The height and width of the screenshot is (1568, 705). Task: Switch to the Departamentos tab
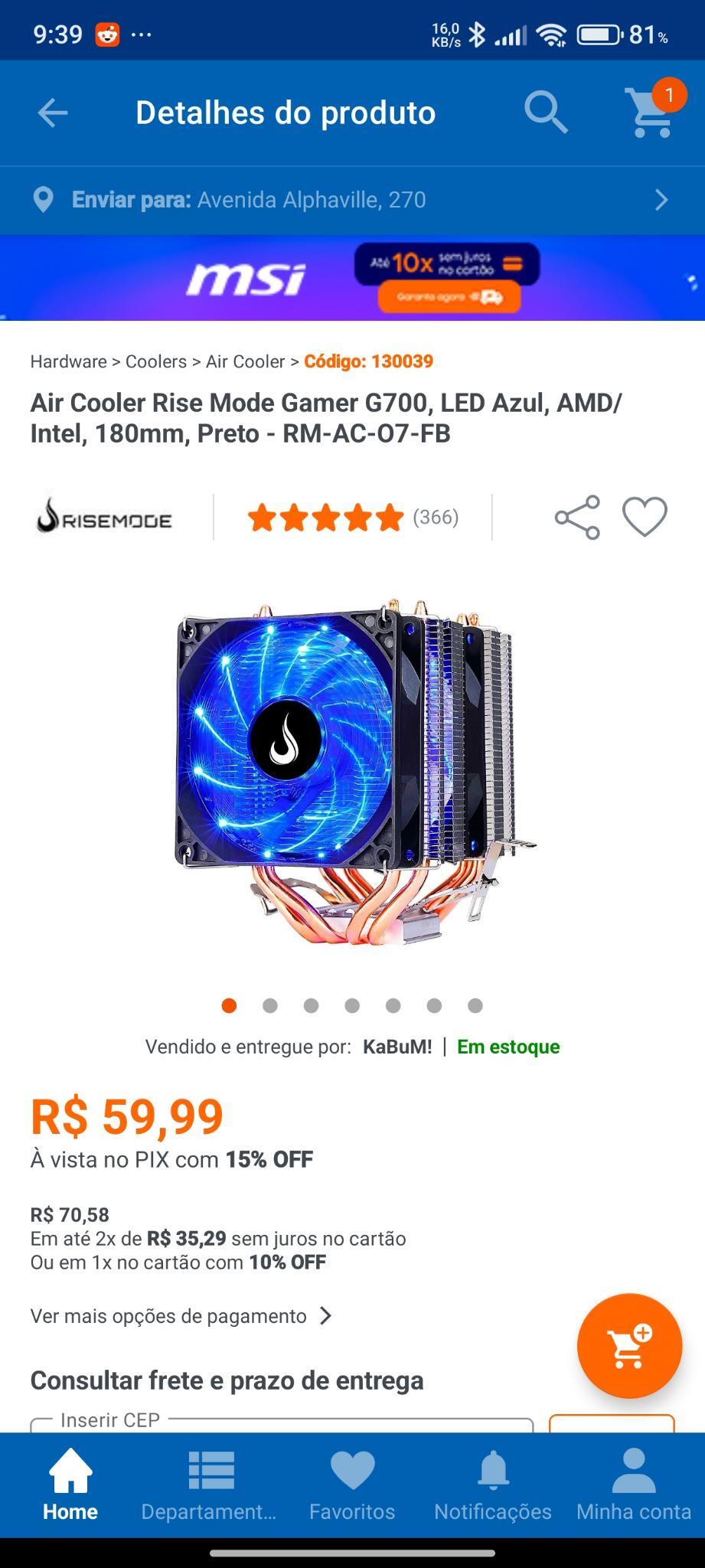(209, 1485)
